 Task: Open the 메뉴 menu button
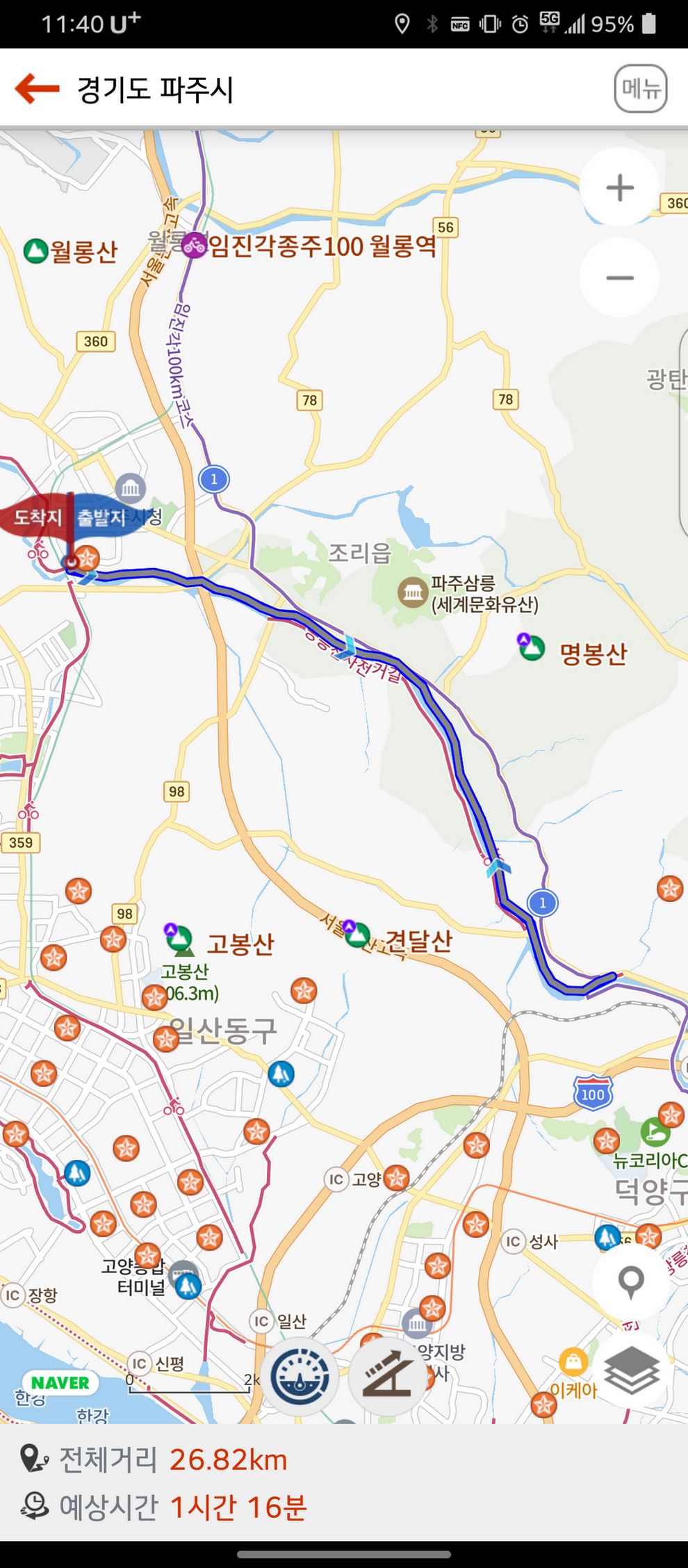tap(640, 89)
